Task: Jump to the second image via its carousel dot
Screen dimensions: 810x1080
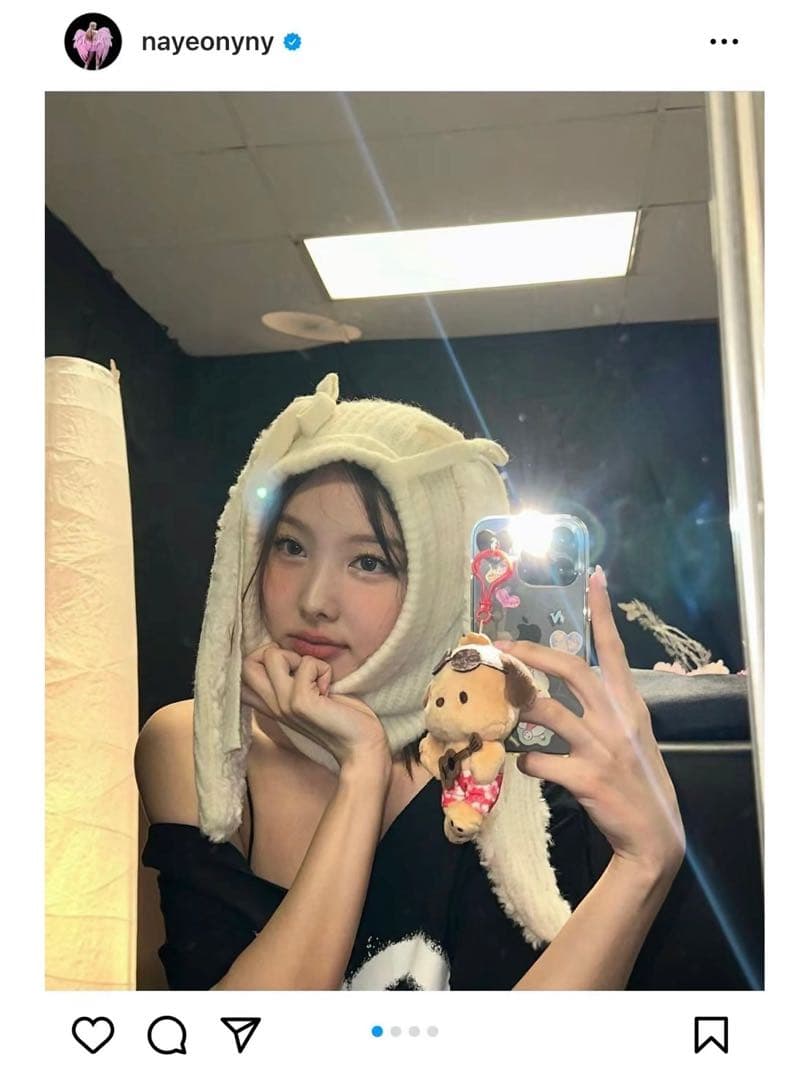Action: click(395, 1030)
